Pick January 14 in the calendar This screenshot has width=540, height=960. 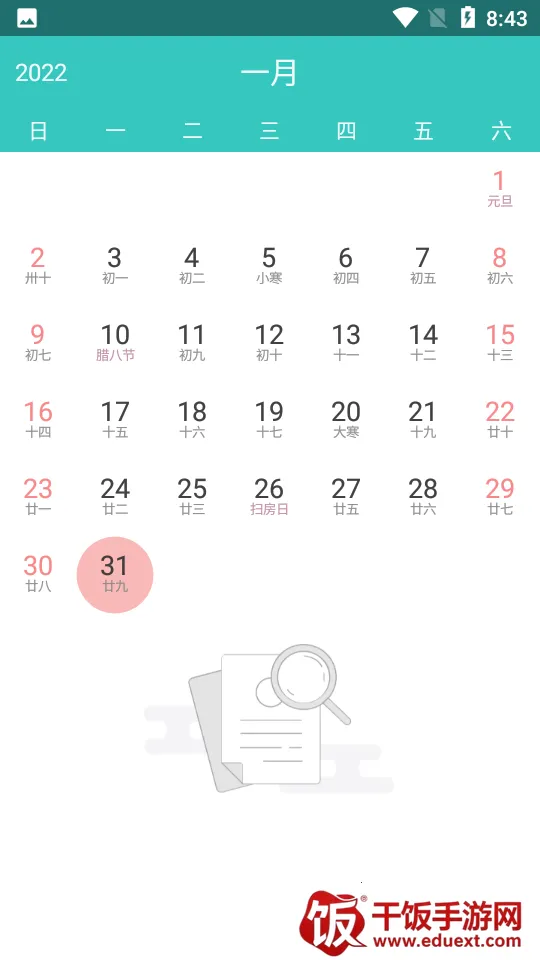coord(423,343)
